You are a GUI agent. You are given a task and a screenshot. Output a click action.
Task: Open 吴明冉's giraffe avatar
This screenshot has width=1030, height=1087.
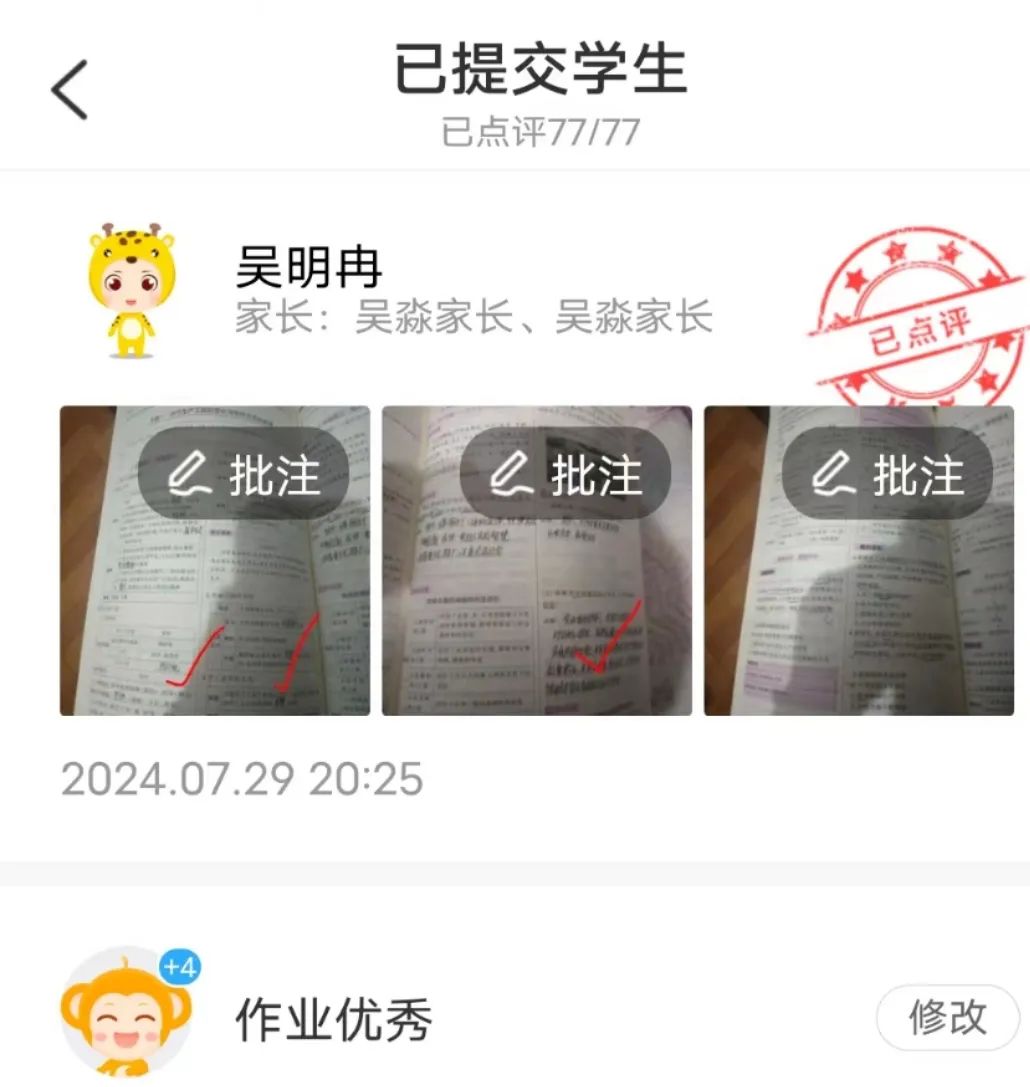(x=130, y=291)
